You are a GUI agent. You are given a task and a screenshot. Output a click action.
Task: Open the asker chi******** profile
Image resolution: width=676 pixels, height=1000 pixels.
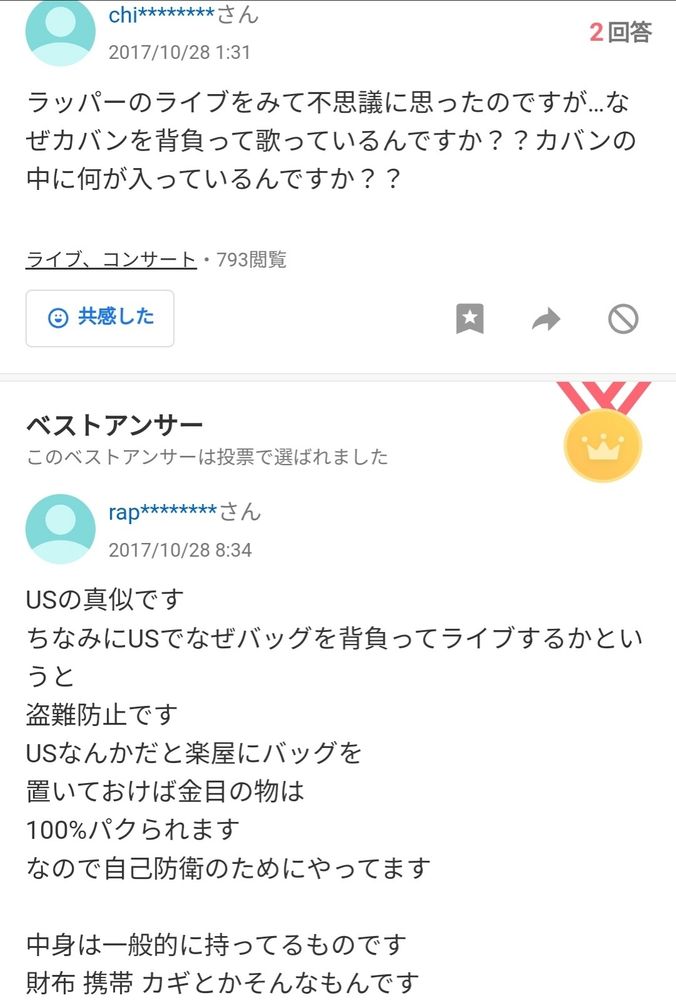(x=161, y=15)
